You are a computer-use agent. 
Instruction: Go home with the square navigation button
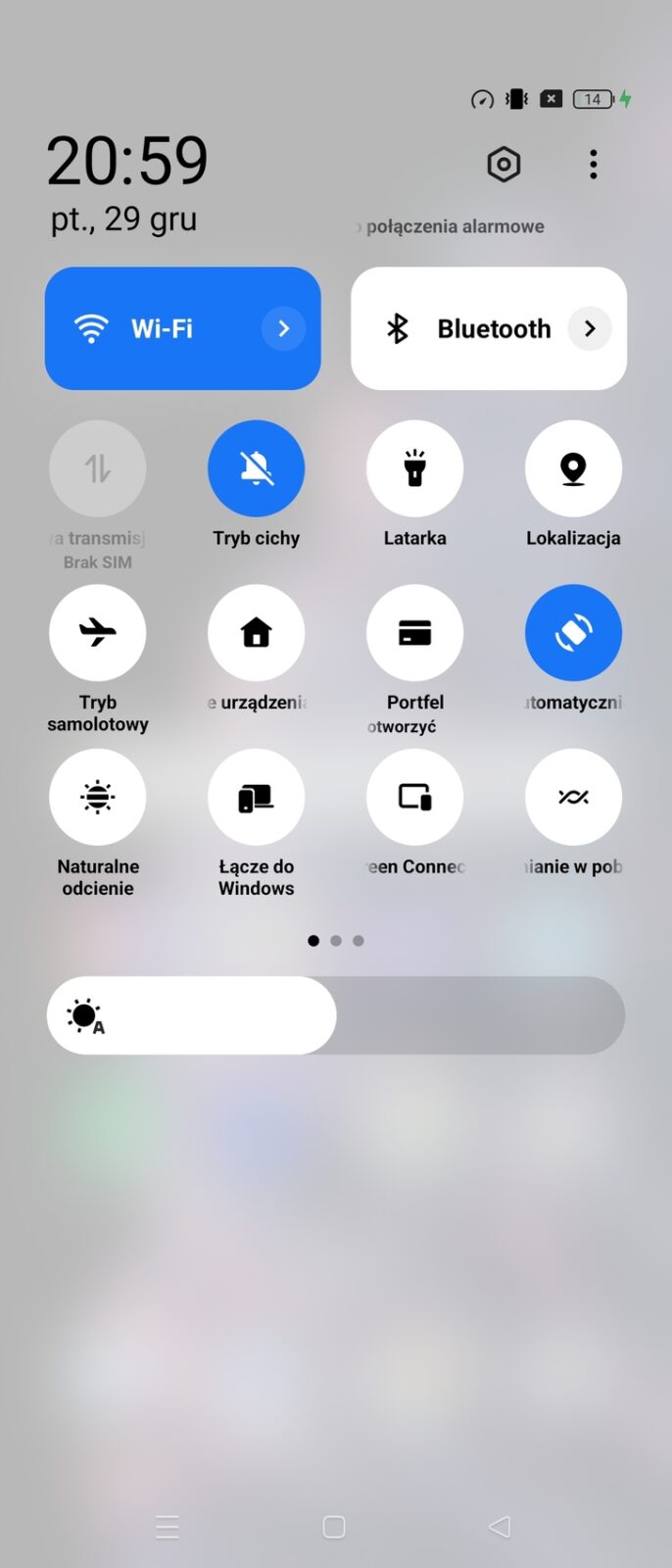coord(334,1526)
